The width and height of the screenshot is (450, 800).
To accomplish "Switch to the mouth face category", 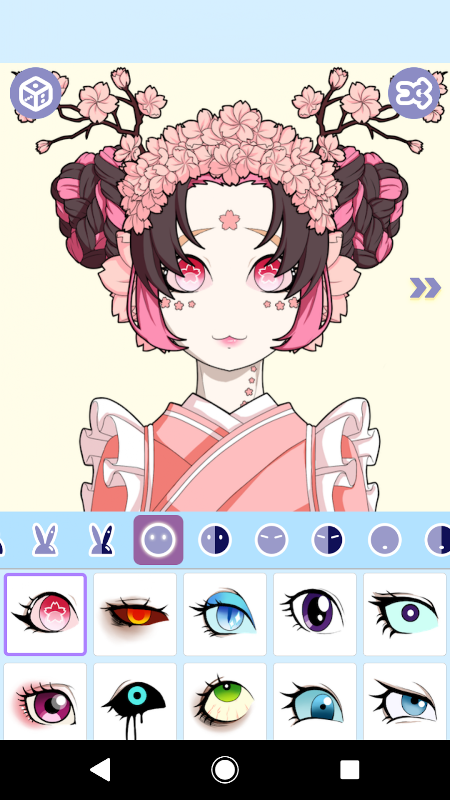I will [x=385, y=540].
